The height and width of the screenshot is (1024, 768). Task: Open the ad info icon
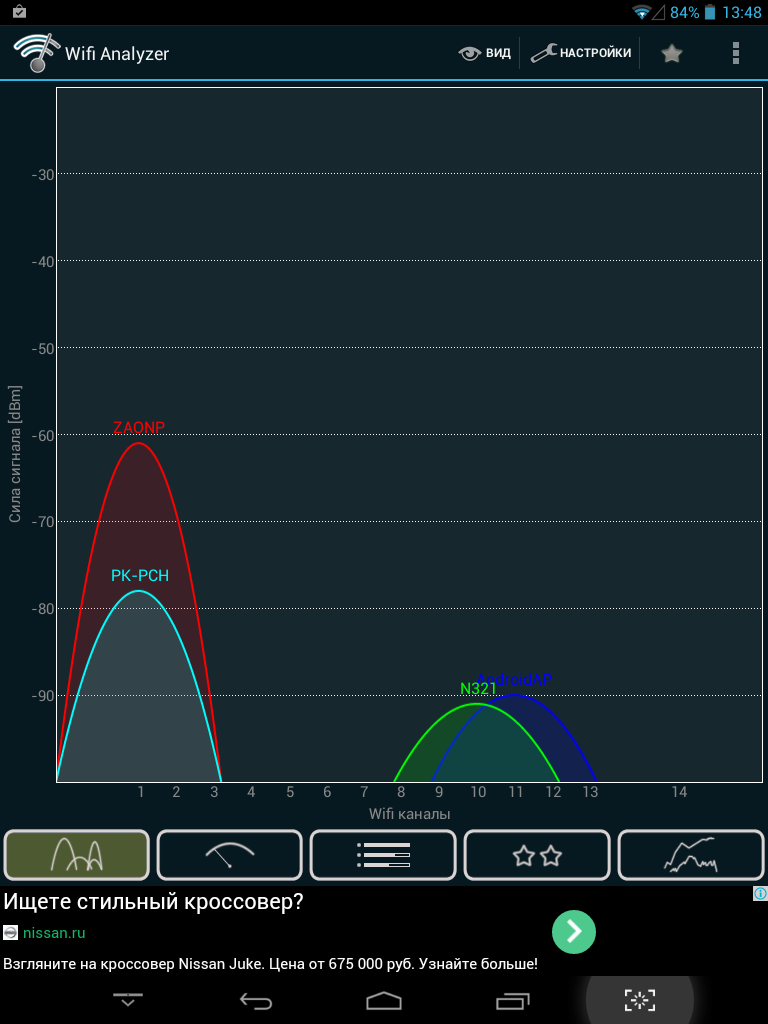759,893
